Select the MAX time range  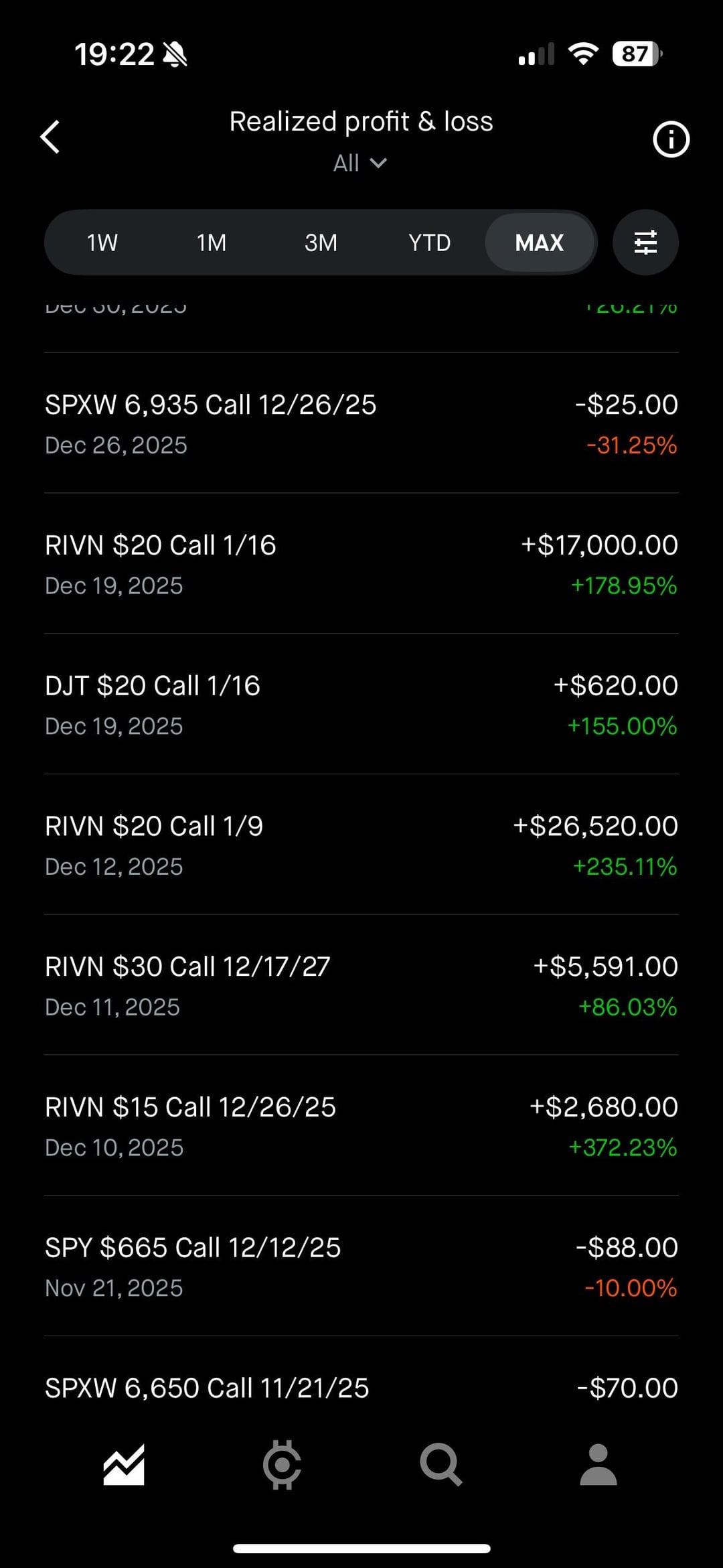click(x=540, y=242)
